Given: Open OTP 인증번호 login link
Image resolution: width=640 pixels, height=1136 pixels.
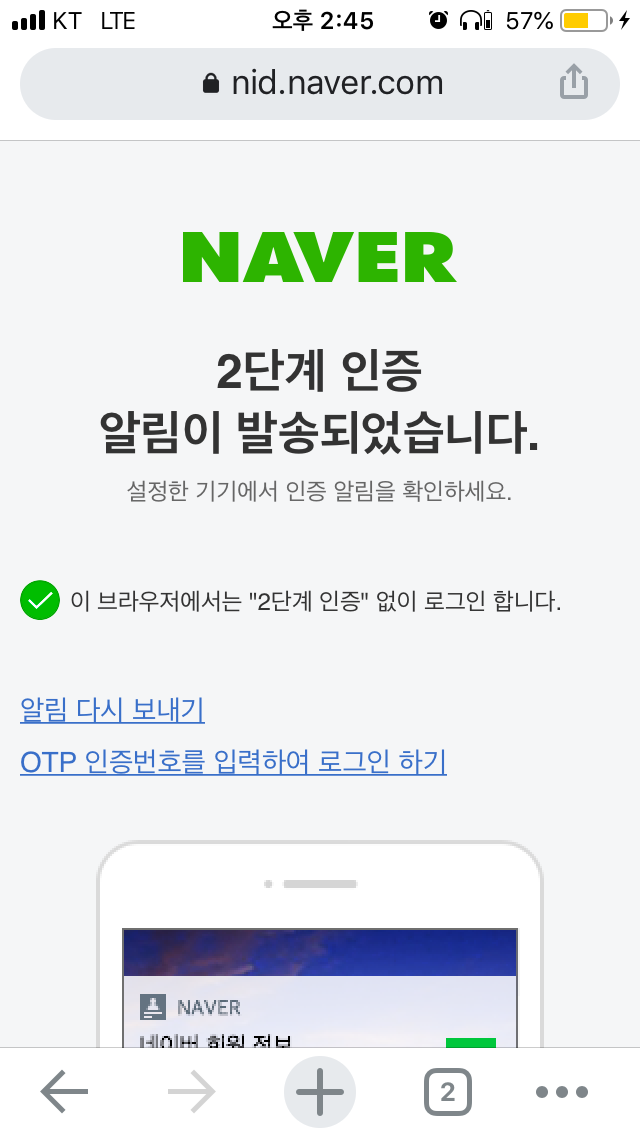Looking at the screenshot, I should pos(233,762).
